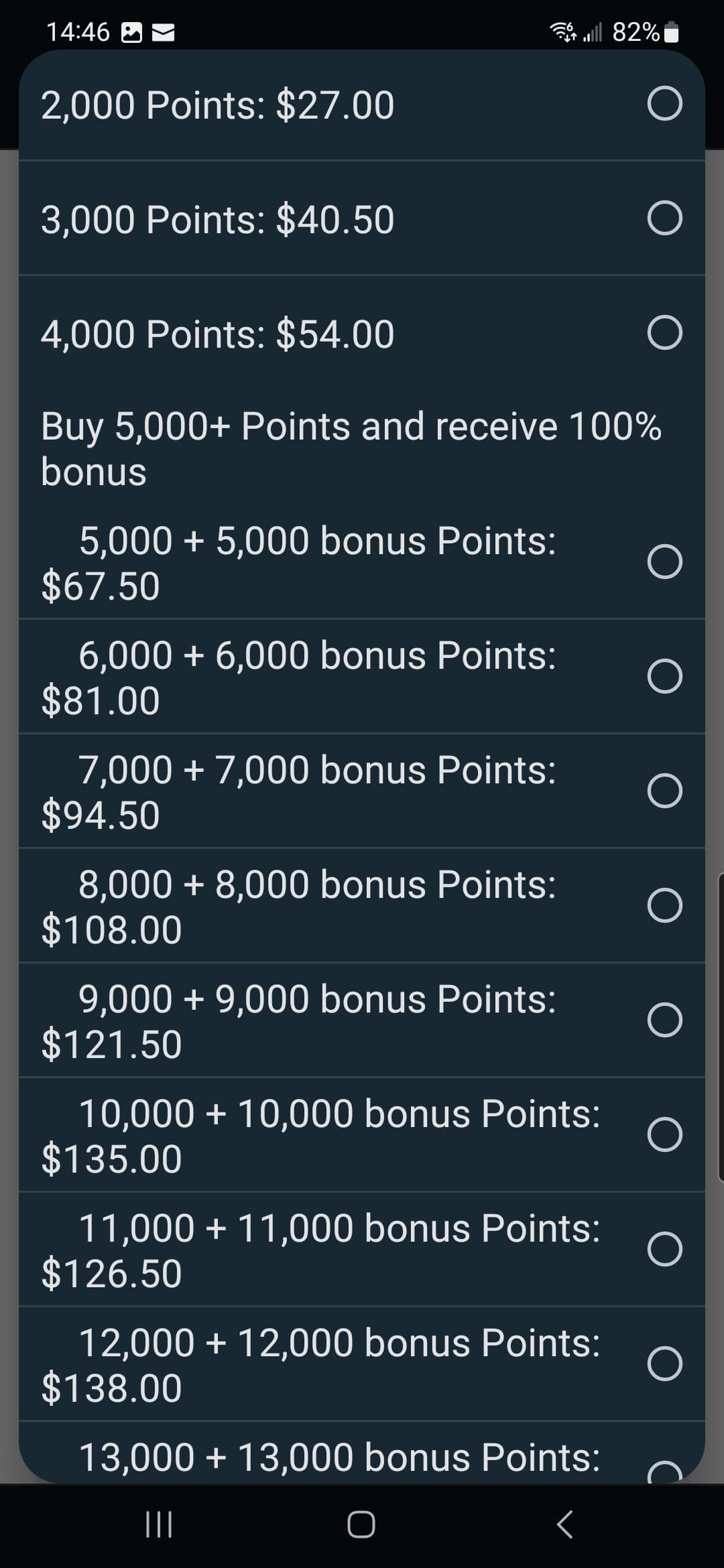724x1568 pixels.
Task: Choose 3,000 Points for $40.50
Action: coord(664,219)
